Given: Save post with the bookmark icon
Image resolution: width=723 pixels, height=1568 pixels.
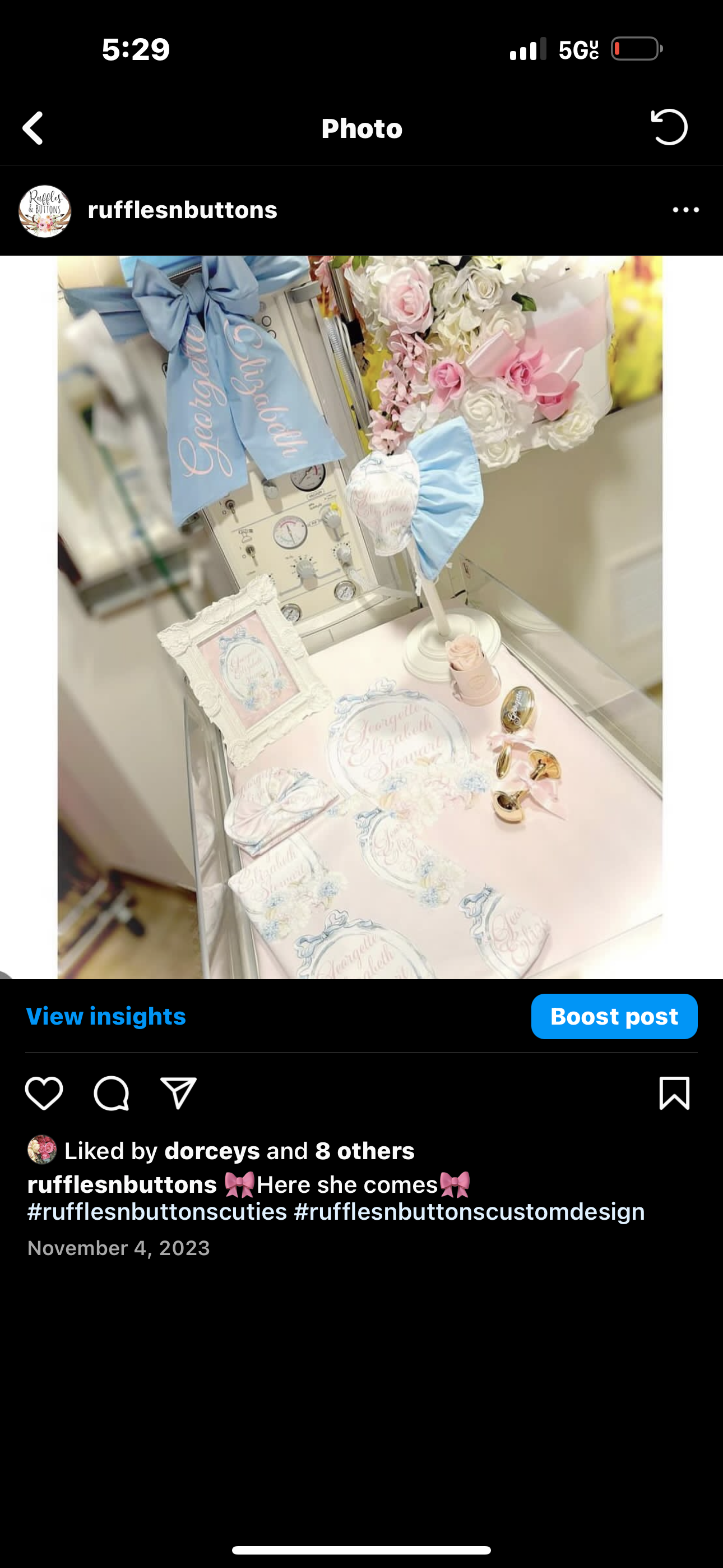Looking at the screenshot, I should (x=674, y=1093).
